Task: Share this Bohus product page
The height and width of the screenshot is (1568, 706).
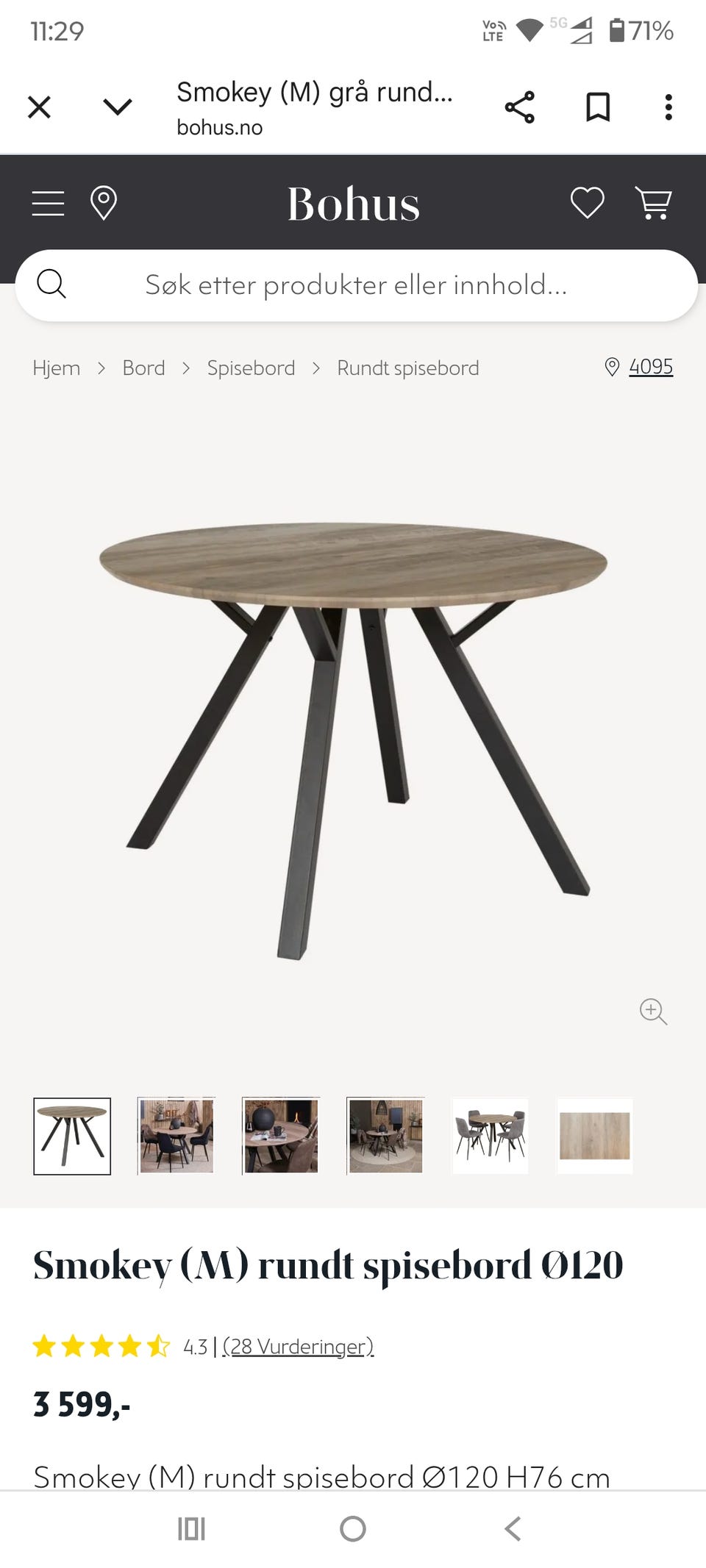Action: point(519,107)
